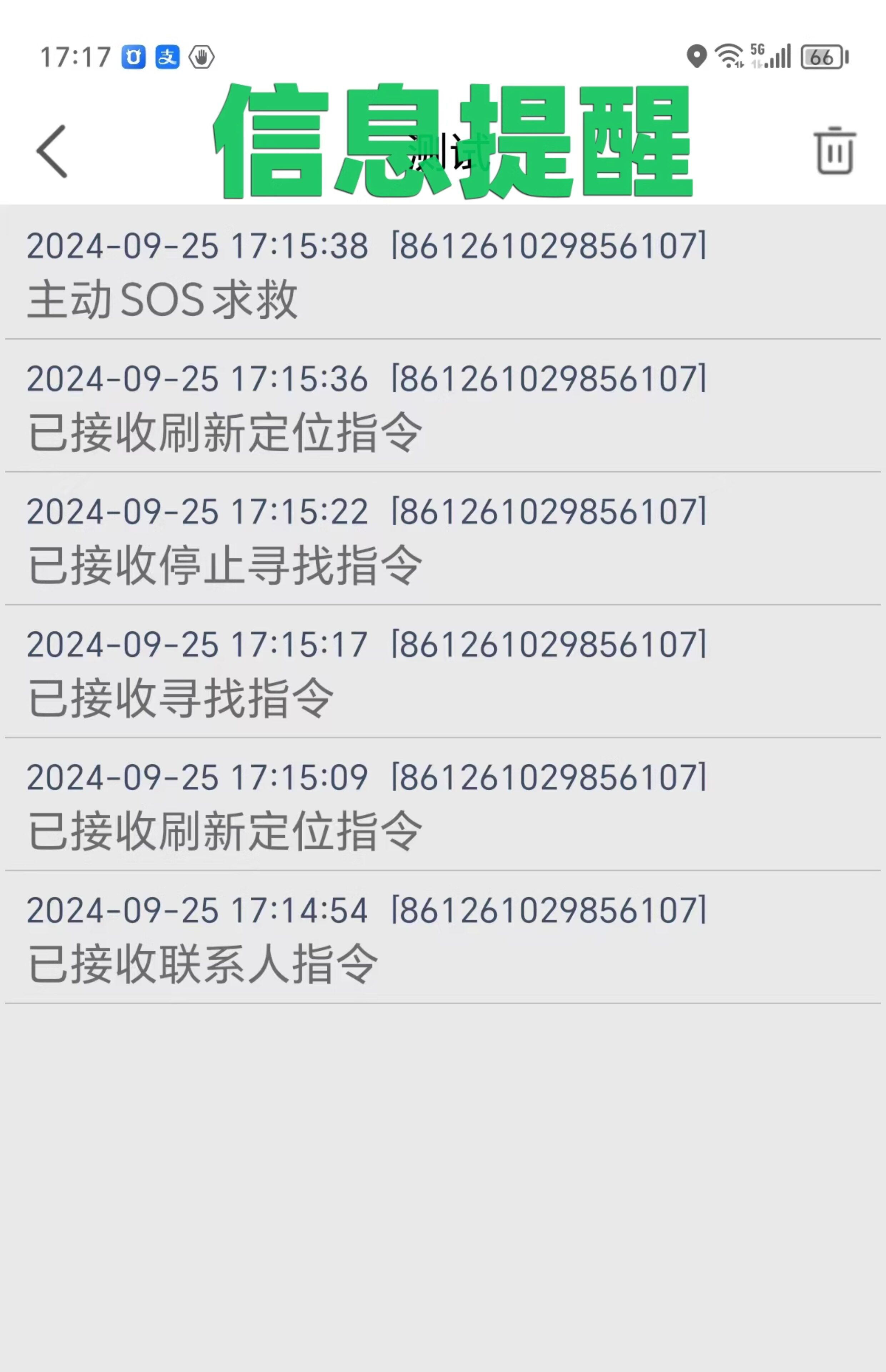Open the 已接收刷新定位指令 message from 17:15:36

point(443,406)
